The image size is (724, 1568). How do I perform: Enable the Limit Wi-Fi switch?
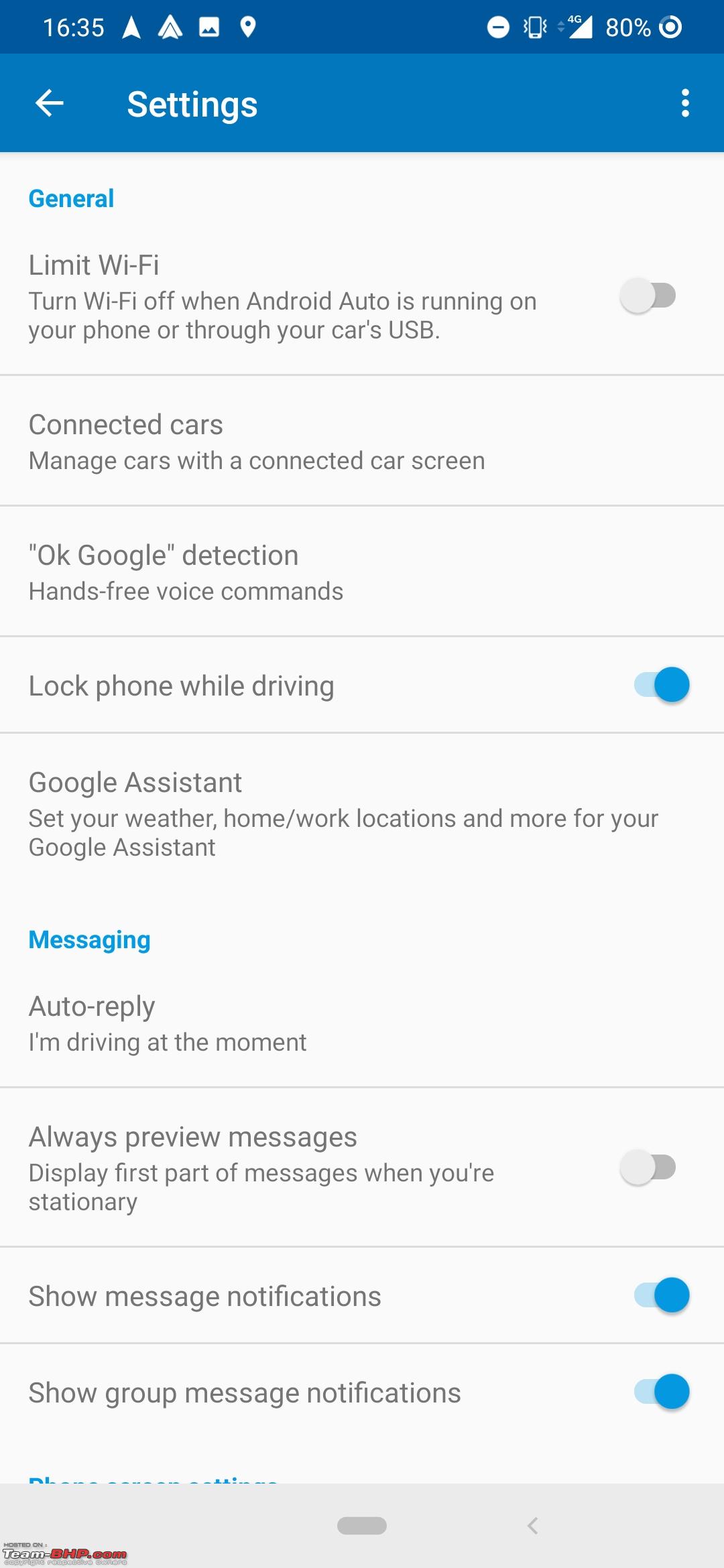pyautogui.click(x=648, y=296)
